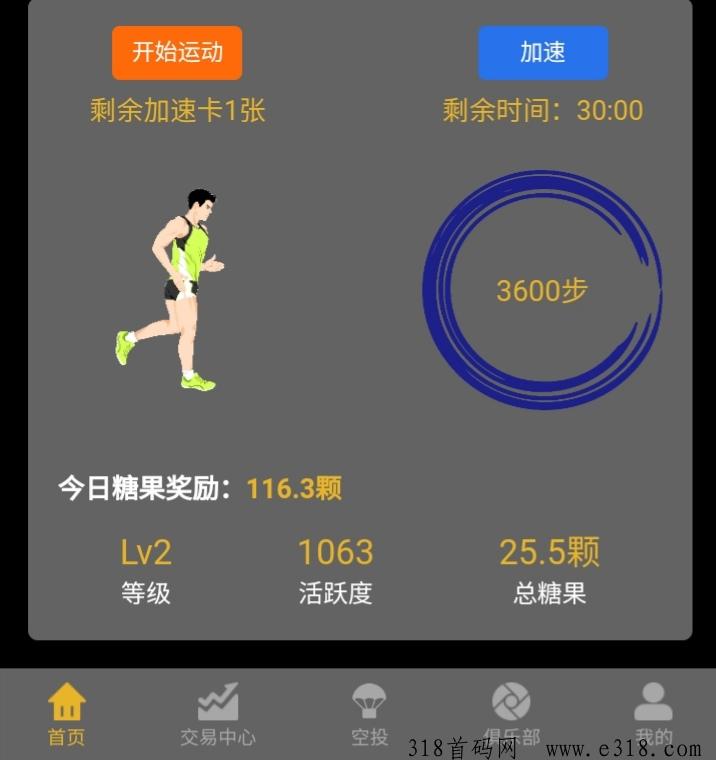The image size is (716, 760).
Task: Switch to the 我的 tab
Action: click(653, 710)
